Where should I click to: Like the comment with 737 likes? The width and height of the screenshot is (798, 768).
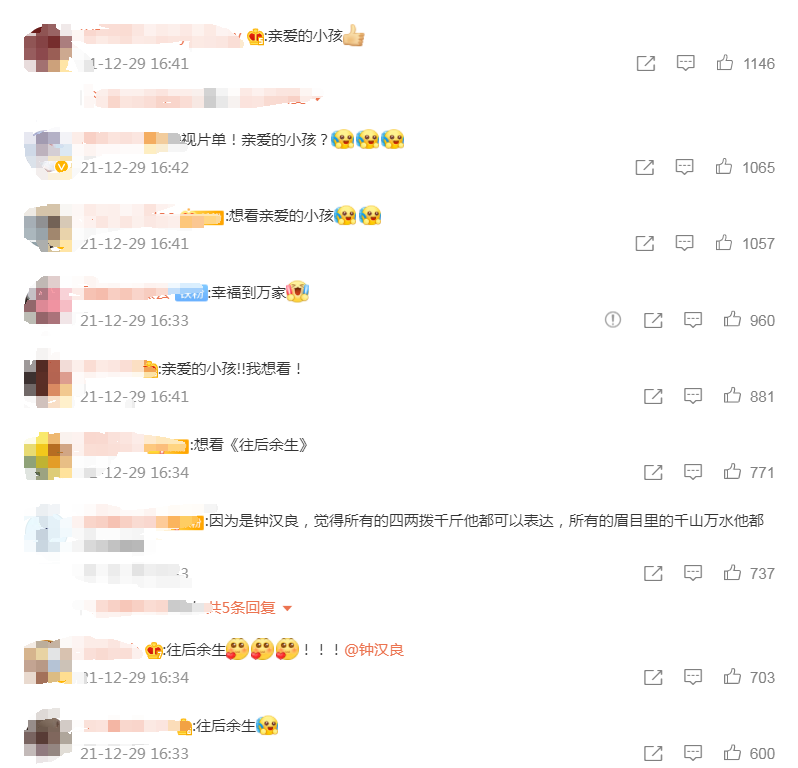click(x=732, y=573)
